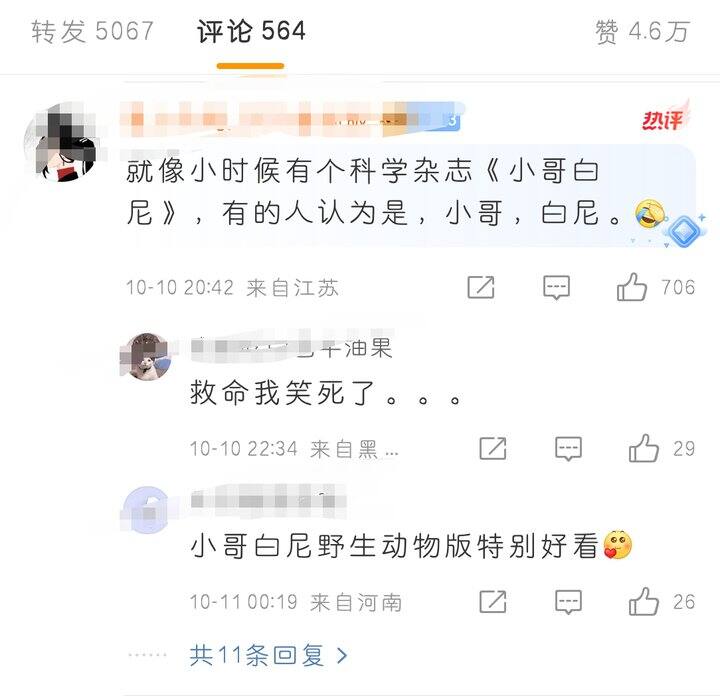Comment on the 救命我笑死了 reply
Screen dimensions: 720x696
(x=568, y=449)
